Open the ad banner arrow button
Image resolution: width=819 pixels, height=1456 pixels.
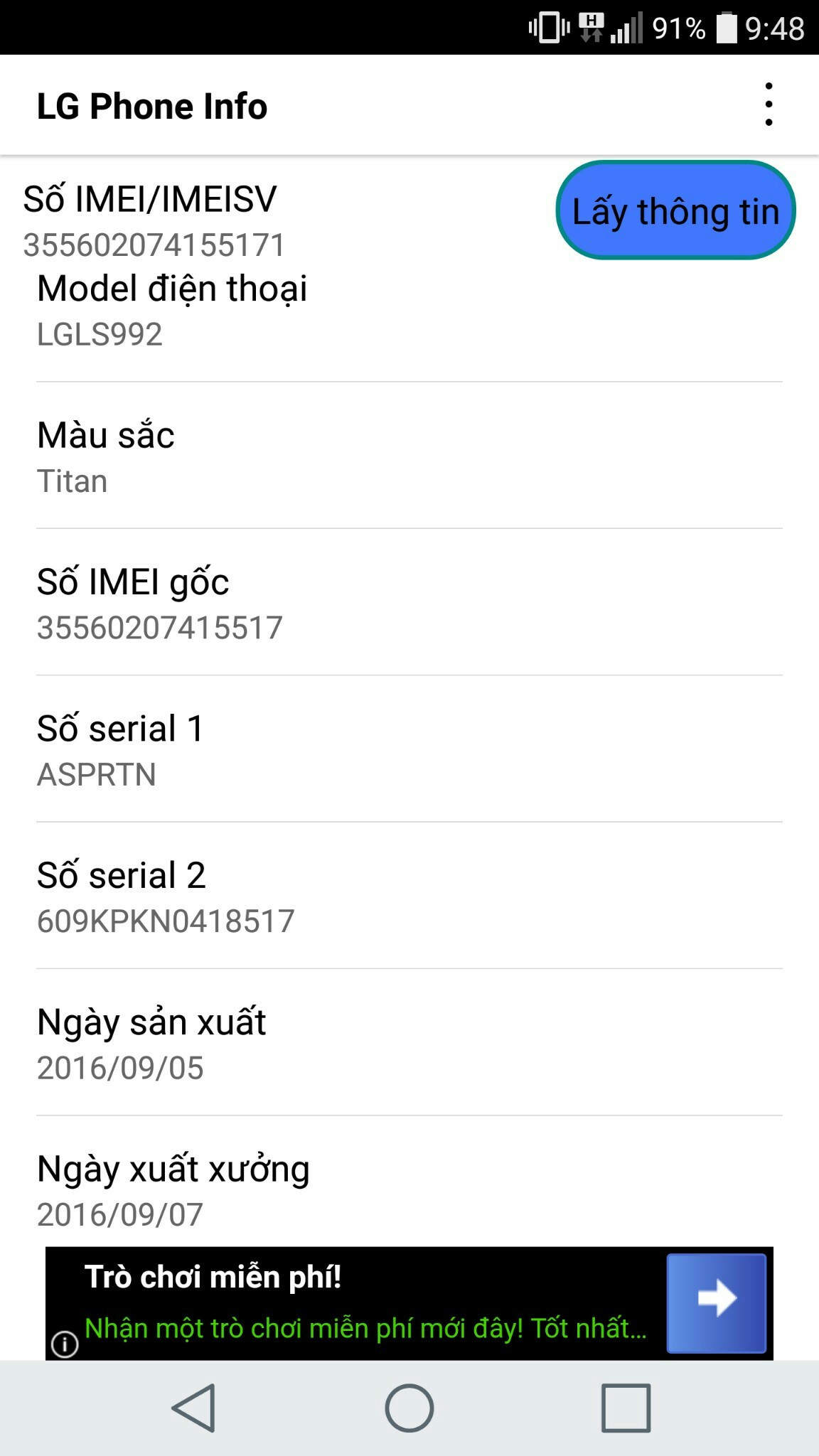point(716,1302)
